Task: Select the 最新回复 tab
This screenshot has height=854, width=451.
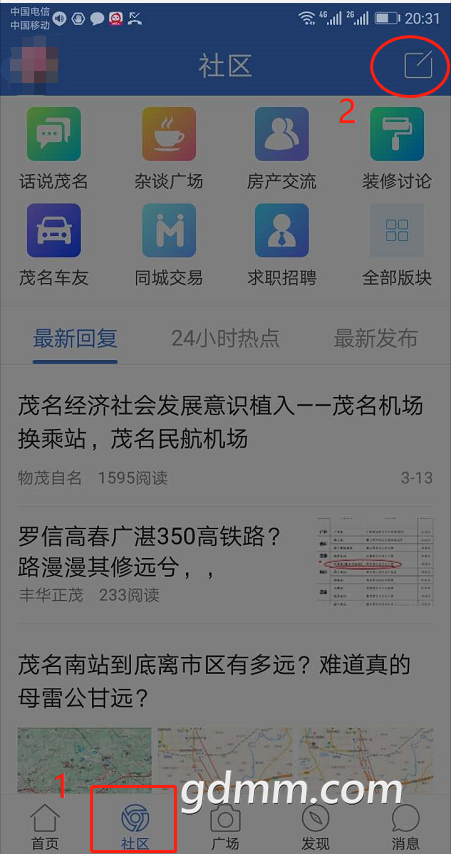Action: point(75,338)
